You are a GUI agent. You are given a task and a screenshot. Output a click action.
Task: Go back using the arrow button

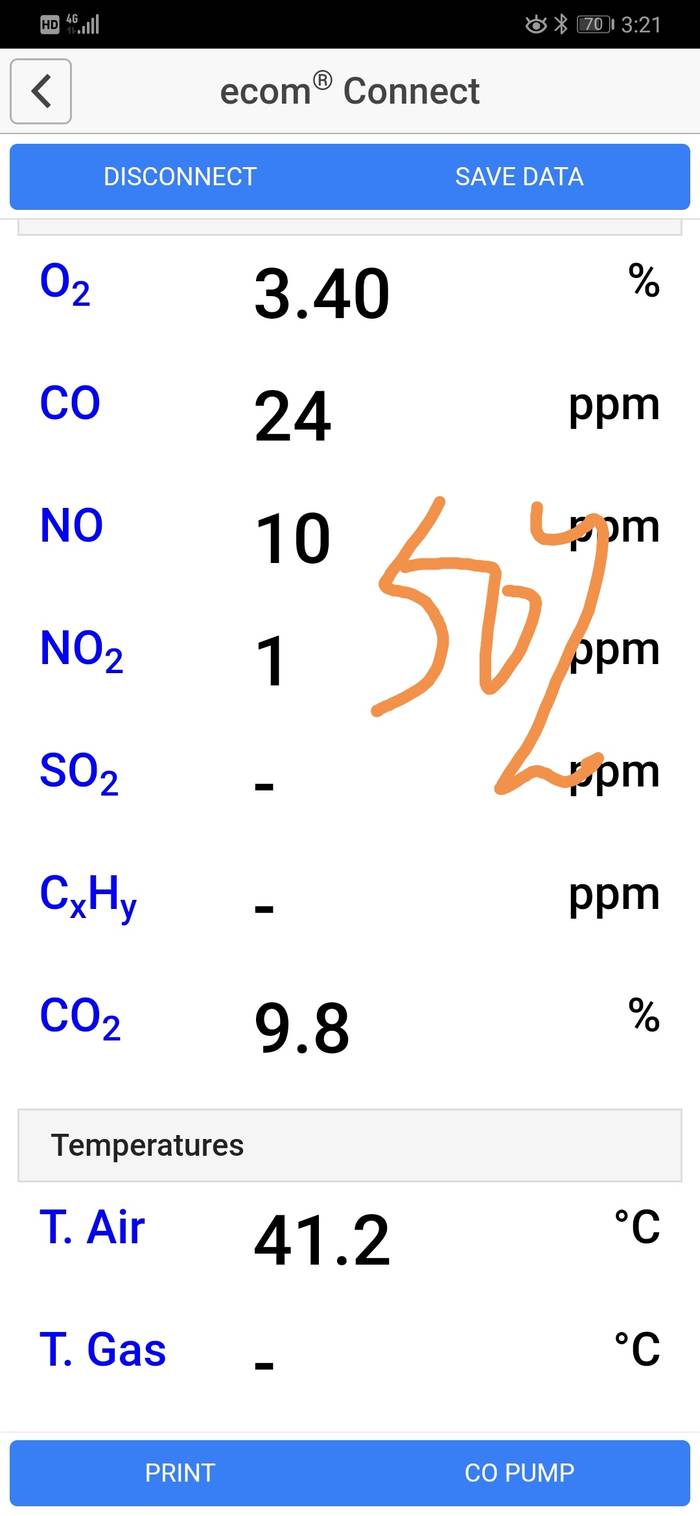41,91
